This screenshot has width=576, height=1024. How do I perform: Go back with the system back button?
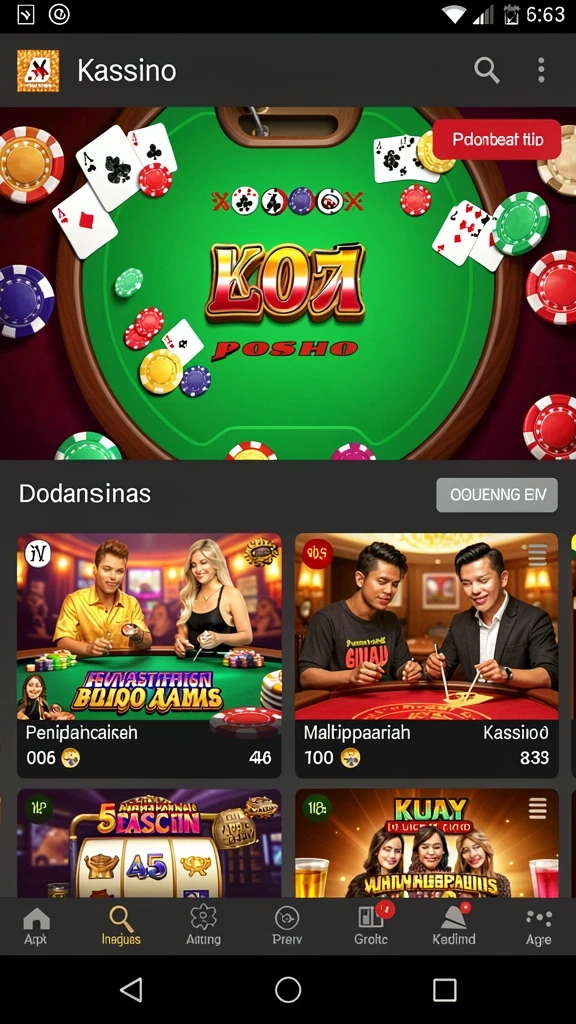[x=131, y=990]
